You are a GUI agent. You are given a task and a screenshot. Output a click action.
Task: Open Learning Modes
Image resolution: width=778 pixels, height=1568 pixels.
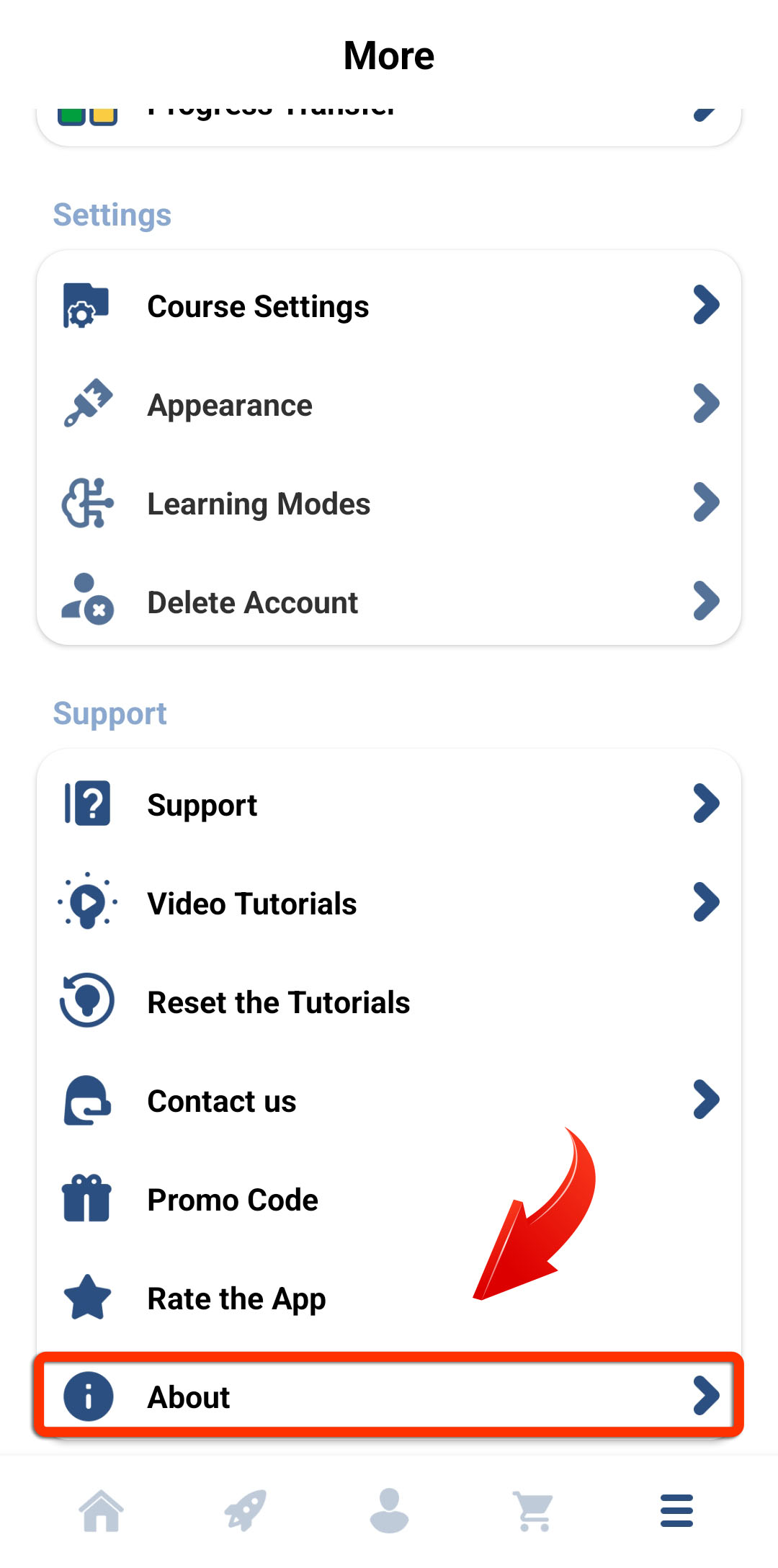click(389, 504)
